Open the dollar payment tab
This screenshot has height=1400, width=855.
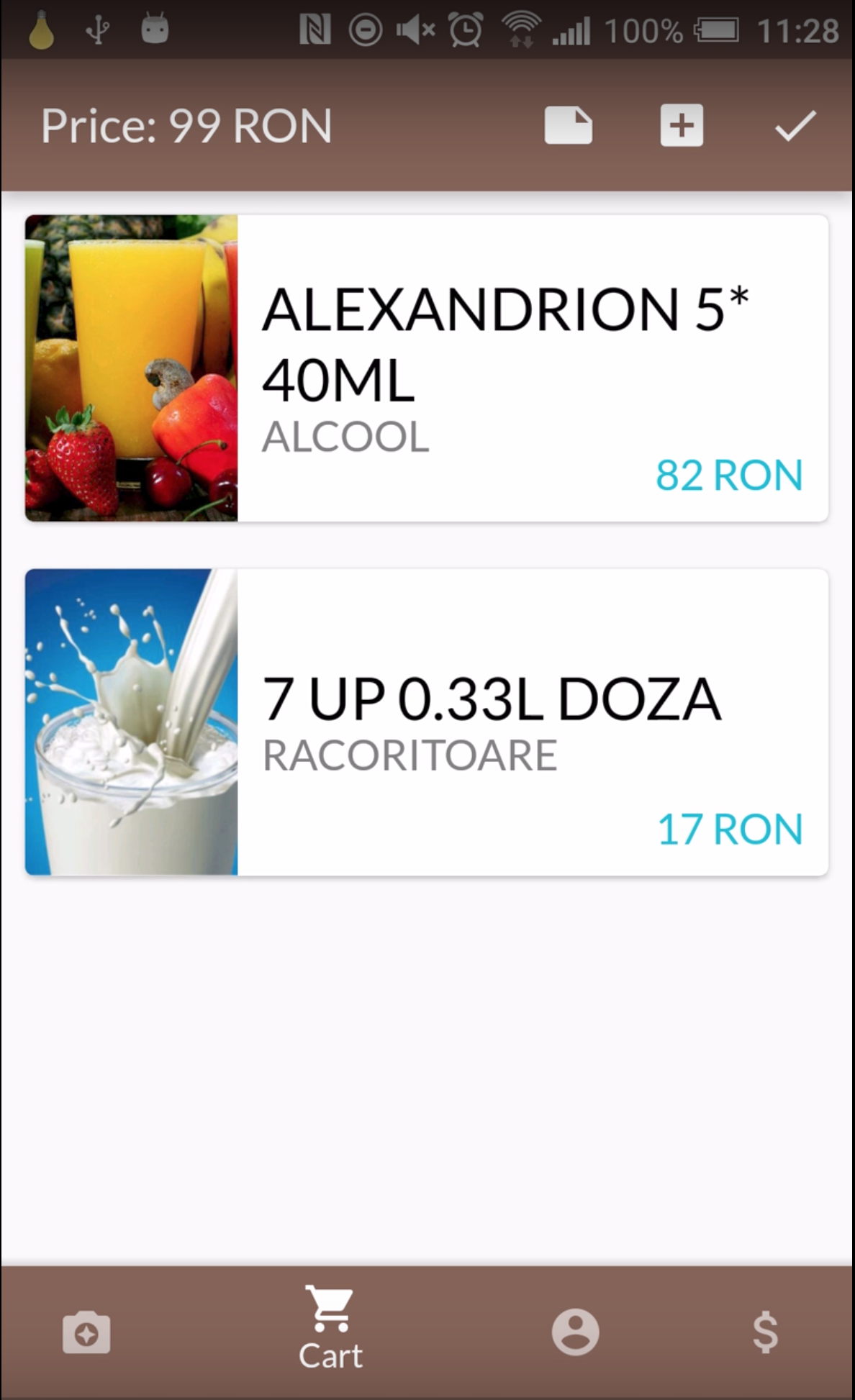pyautogui.click(x=765, y=1332)
